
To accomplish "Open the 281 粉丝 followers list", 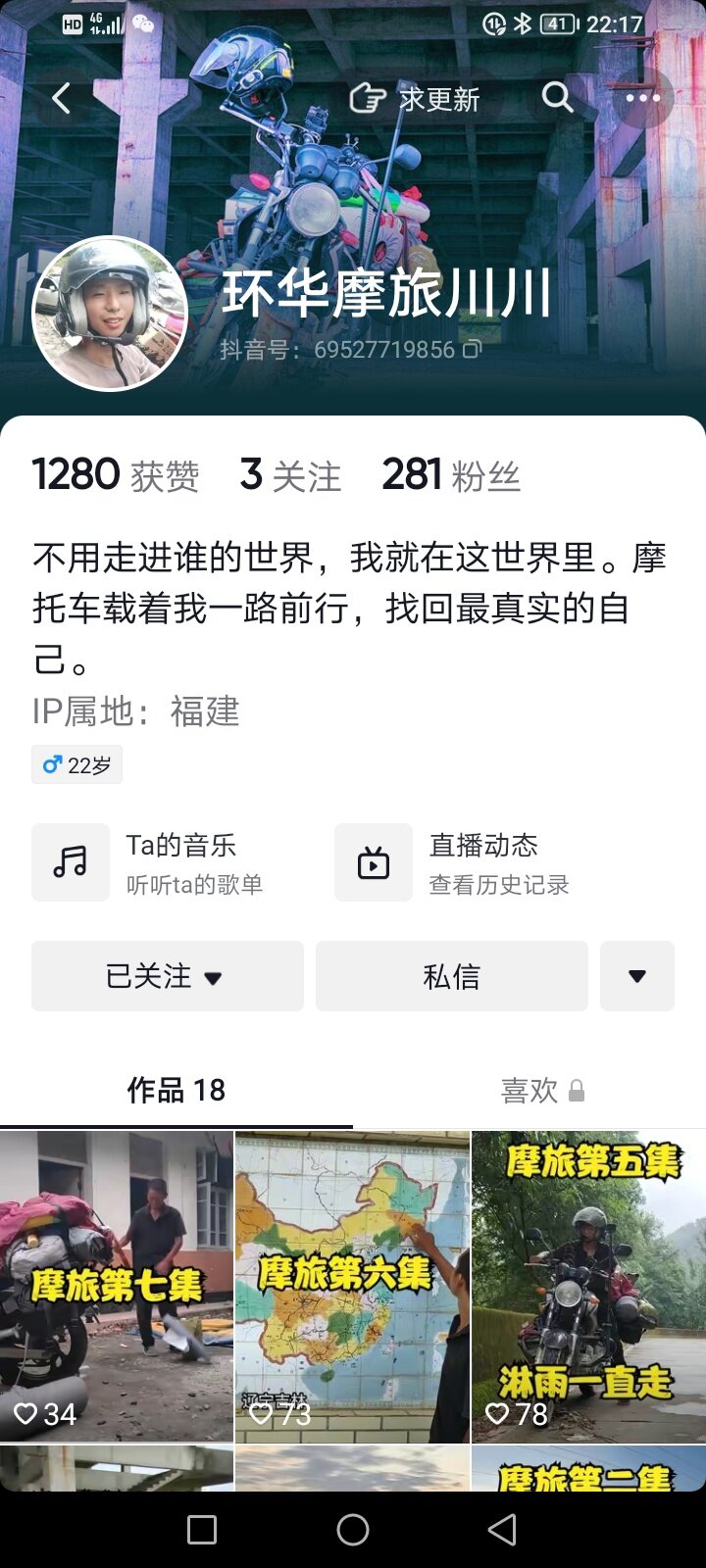I will click(450, 475).
